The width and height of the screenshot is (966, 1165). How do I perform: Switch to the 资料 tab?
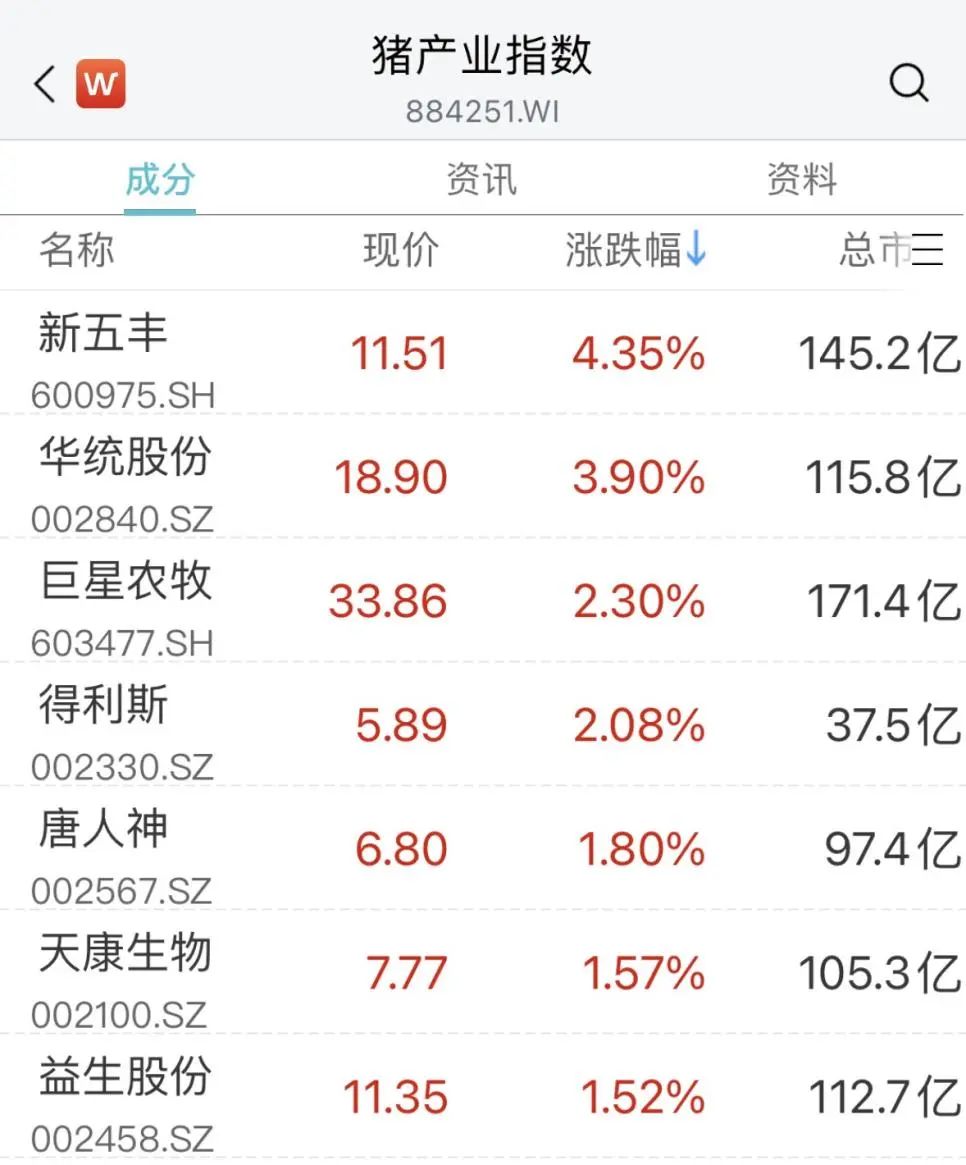pyautogui.click(x=801, y=180)
